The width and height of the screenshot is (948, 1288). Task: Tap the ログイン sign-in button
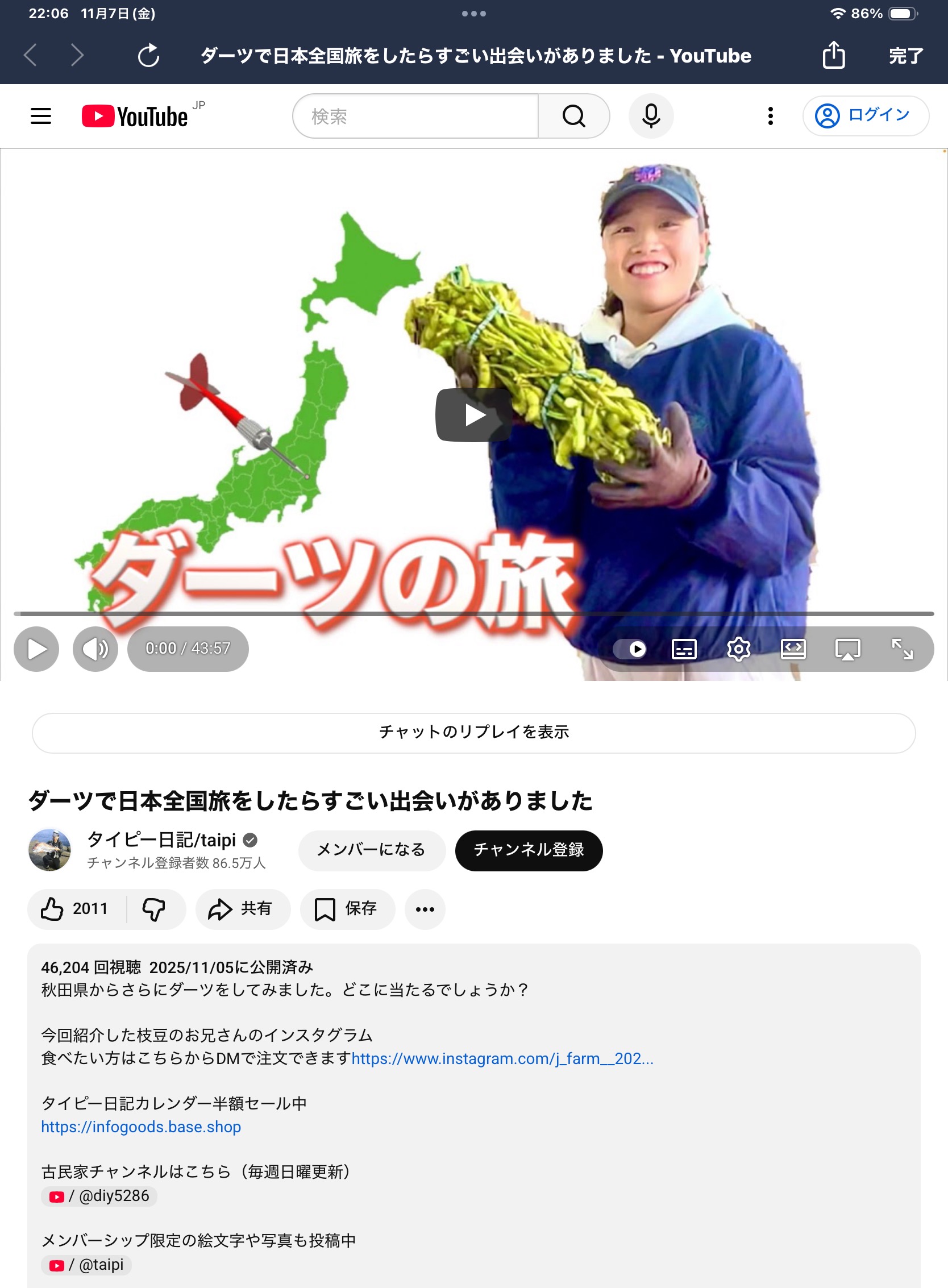(x=864, y=116)
